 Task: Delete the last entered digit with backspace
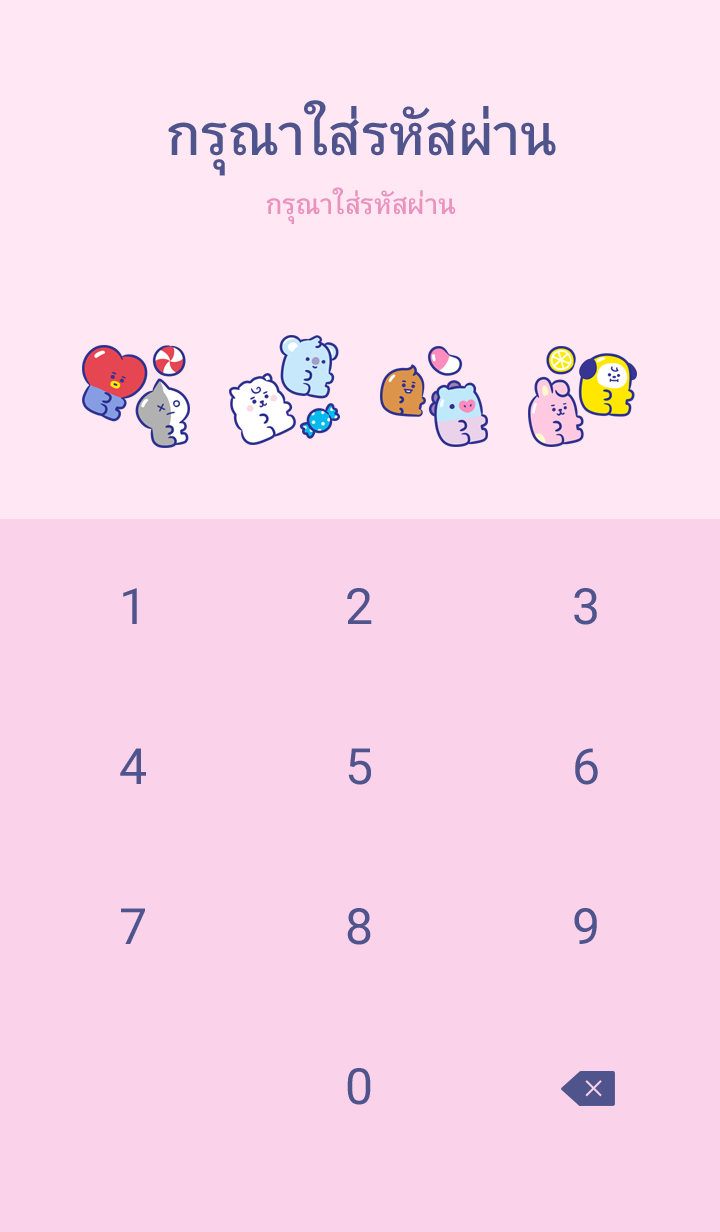(x=588, y=1088)
